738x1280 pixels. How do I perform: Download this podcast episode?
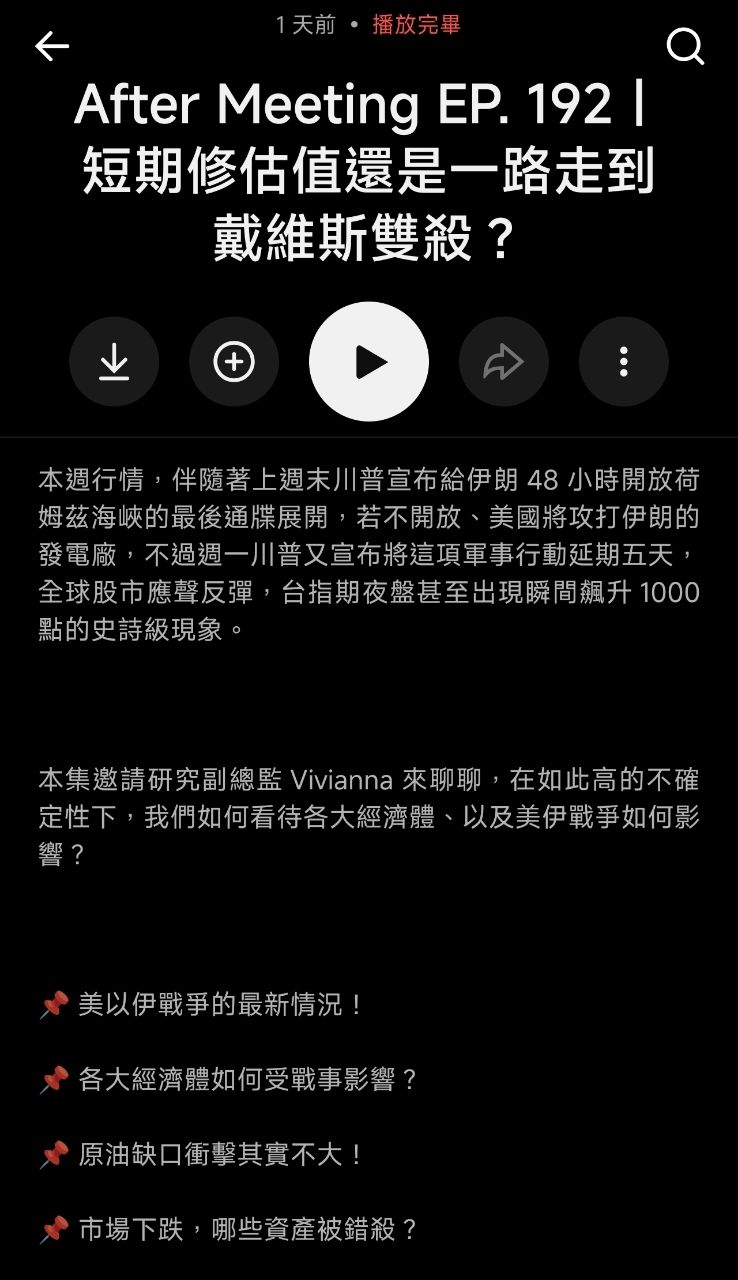click(114, 362)
